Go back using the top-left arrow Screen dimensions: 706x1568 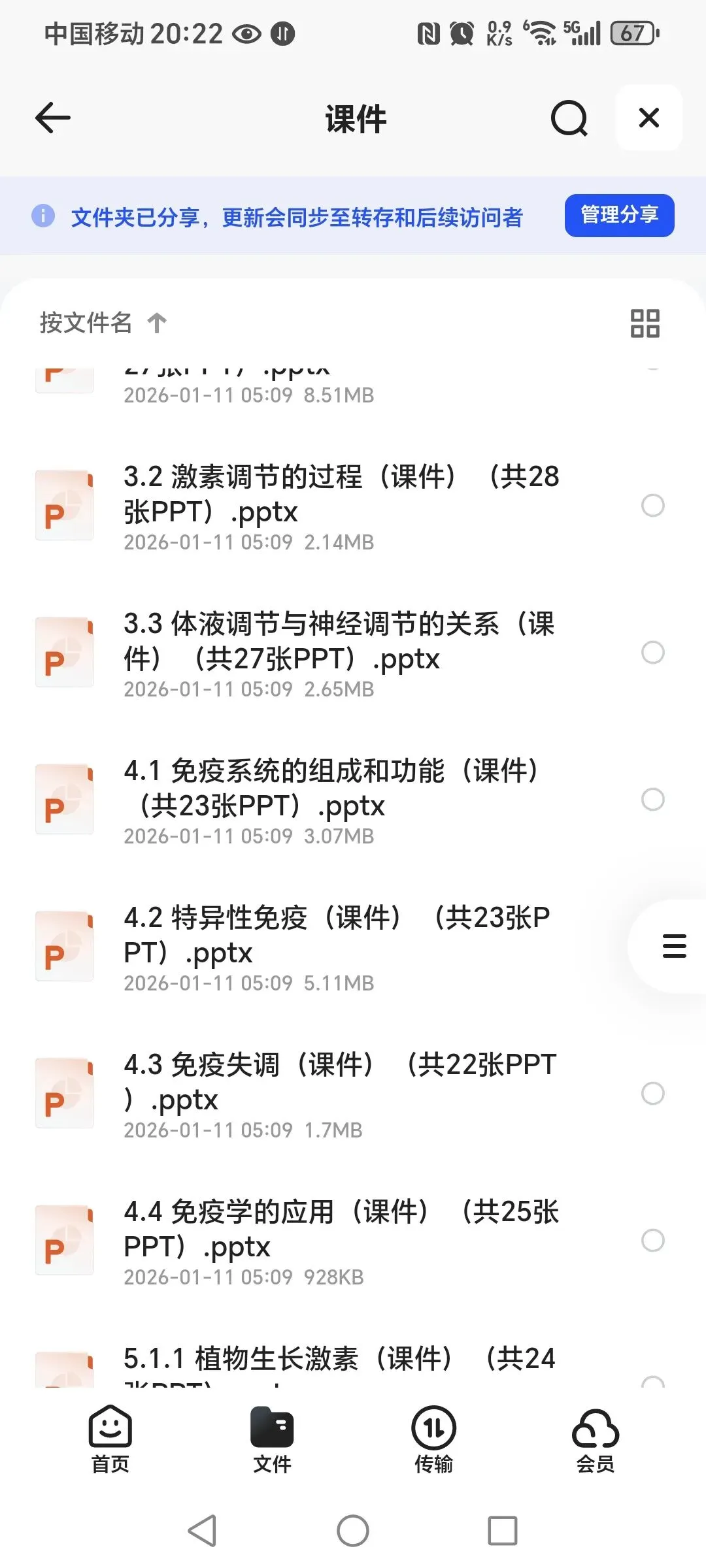pyautogui.click(x=53, y=118)
